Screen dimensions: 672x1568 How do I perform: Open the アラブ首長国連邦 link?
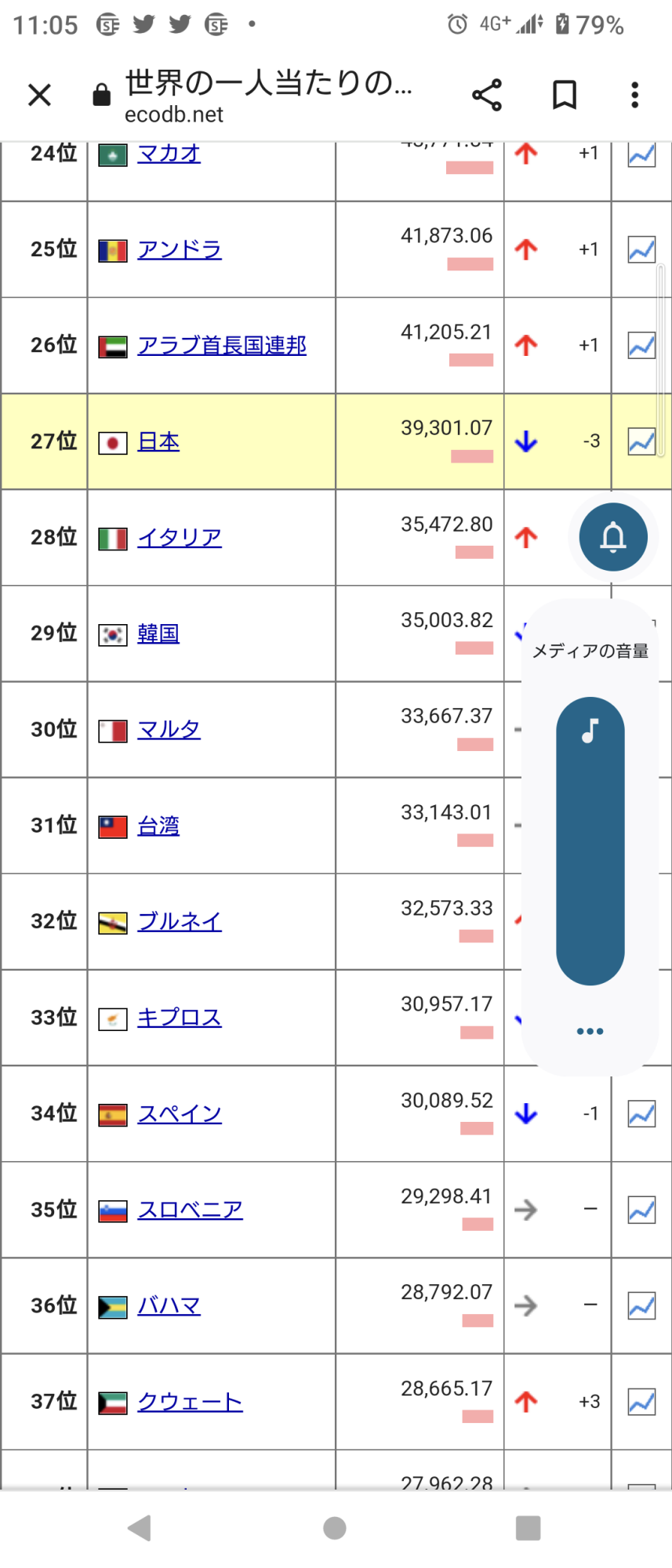pos(221,345)
